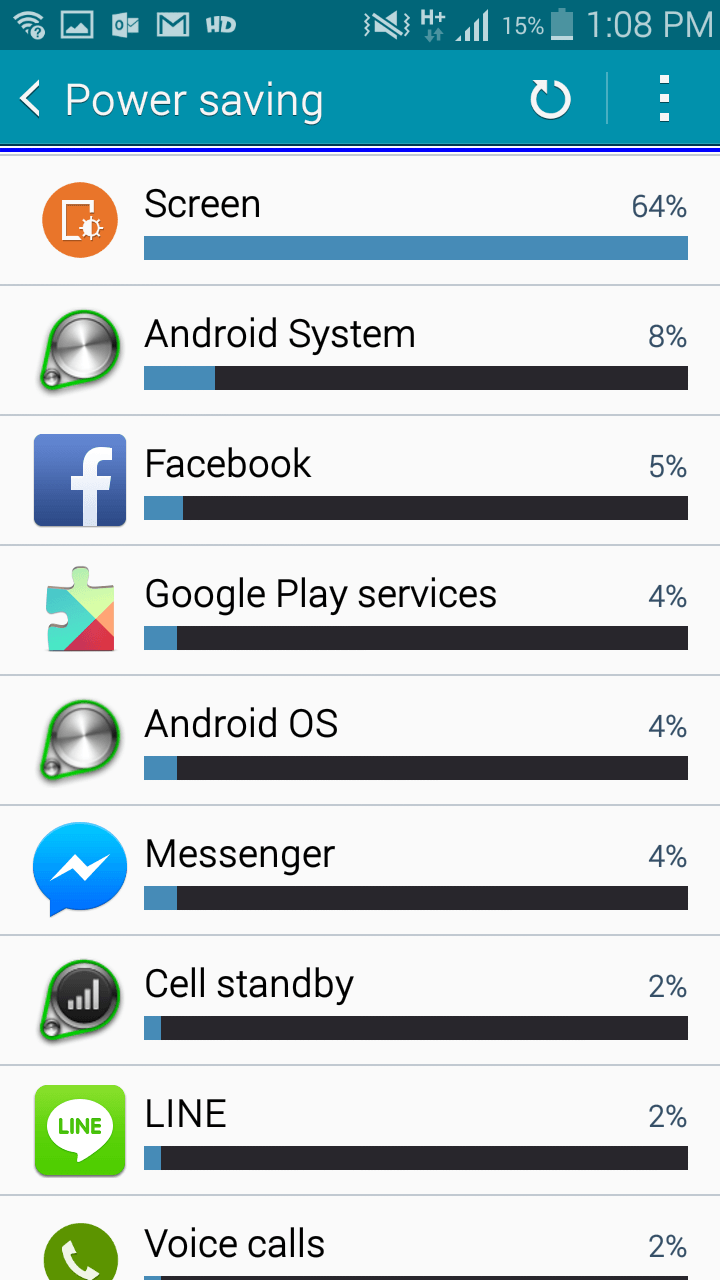Go back from Power saving
Image resolution: width=720 pixels, height=1280 pixels.
(32, 100)
